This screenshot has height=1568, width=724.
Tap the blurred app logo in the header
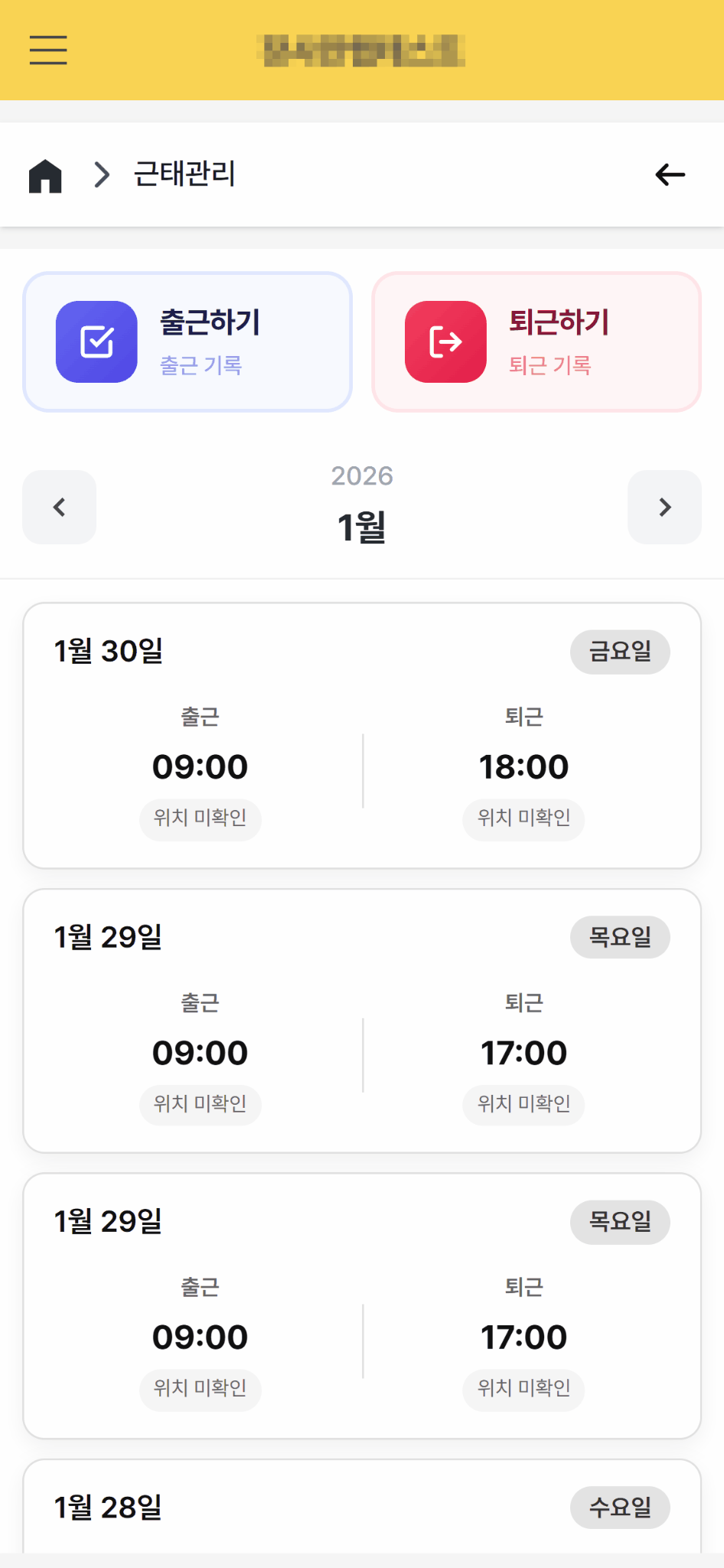coord(361,51)
